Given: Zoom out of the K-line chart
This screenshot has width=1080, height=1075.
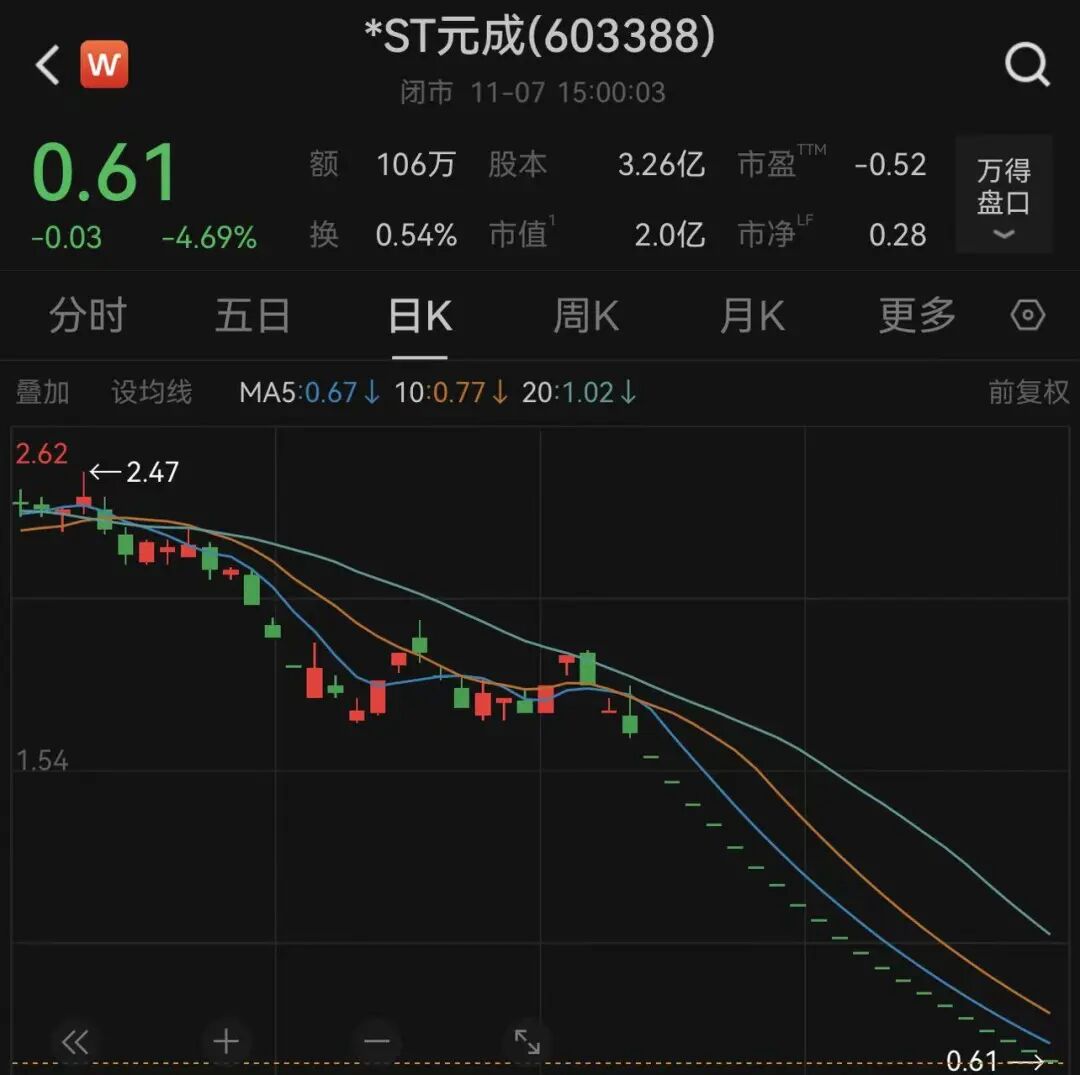Looking at the screenshot, I should (377, 1042).
